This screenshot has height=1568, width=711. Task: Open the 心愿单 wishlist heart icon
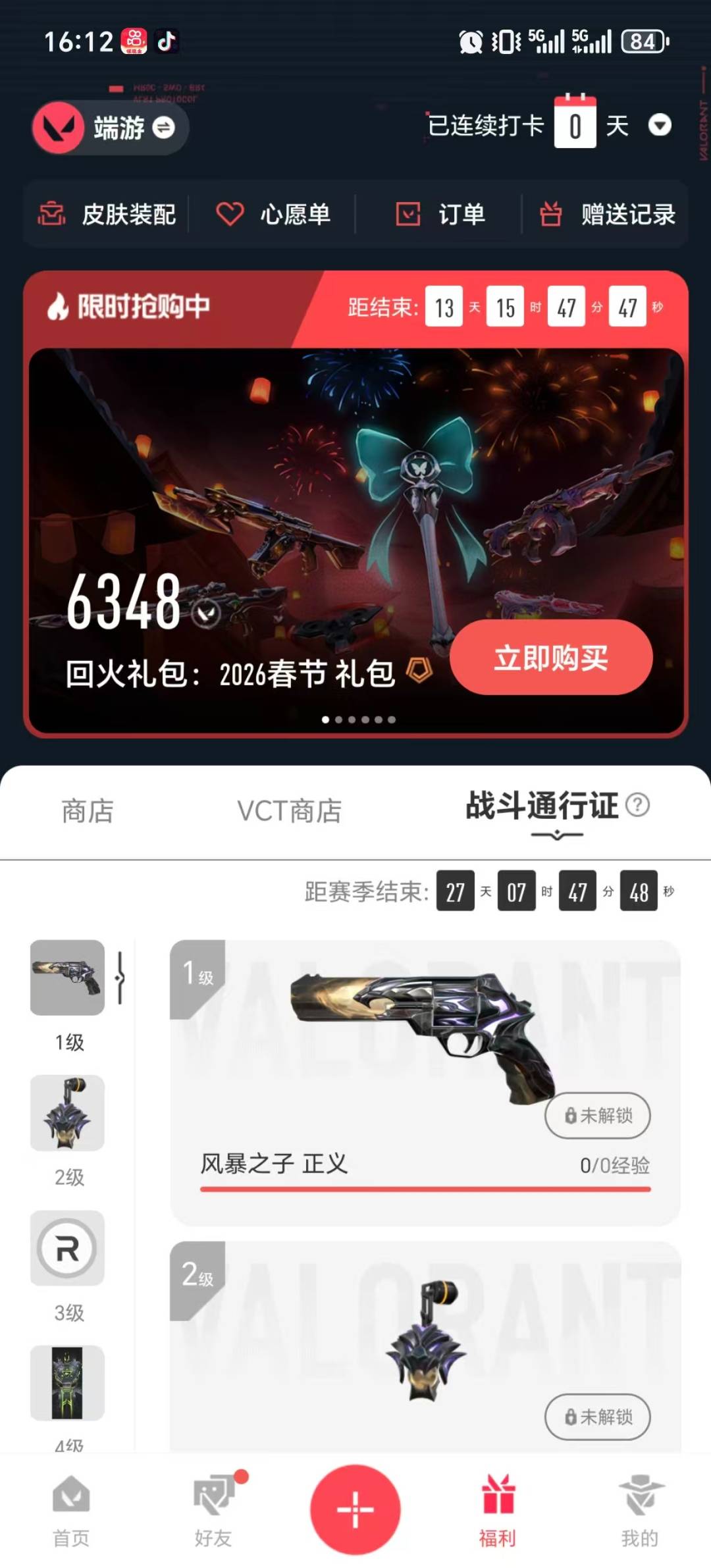tap(228, 215)
